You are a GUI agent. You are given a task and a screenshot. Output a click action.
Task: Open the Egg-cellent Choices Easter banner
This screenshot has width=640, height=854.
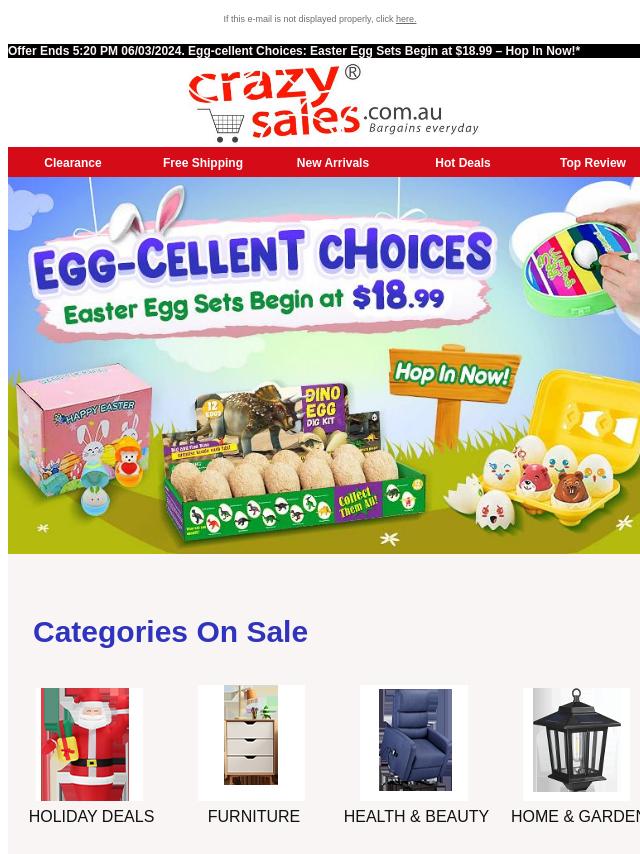tap(324, 365)
